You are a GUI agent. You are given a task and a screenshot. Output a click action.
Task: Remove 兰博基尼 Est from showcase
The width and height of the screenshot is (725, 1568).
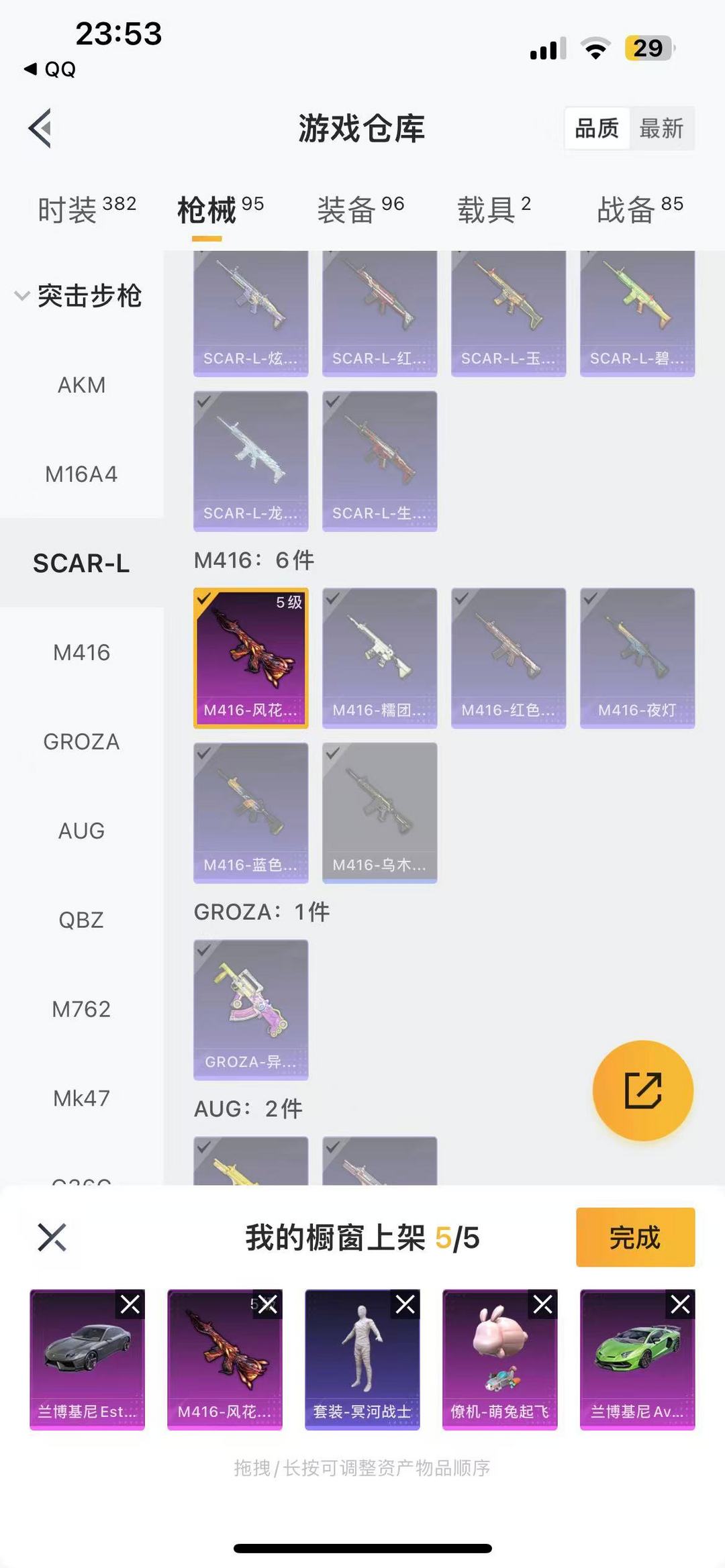click(x=130, y=1304)
